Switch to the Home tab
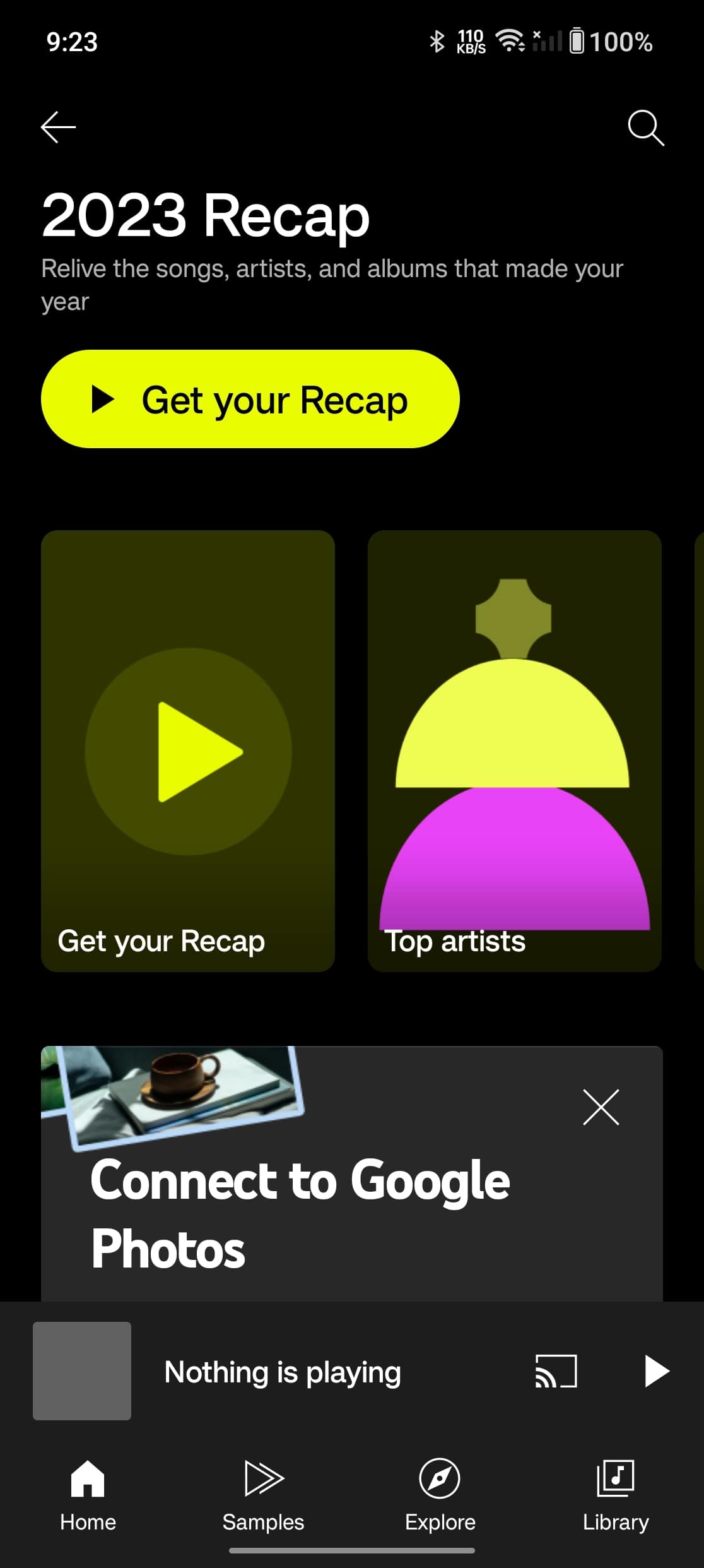 click(x=88, y=1495)
